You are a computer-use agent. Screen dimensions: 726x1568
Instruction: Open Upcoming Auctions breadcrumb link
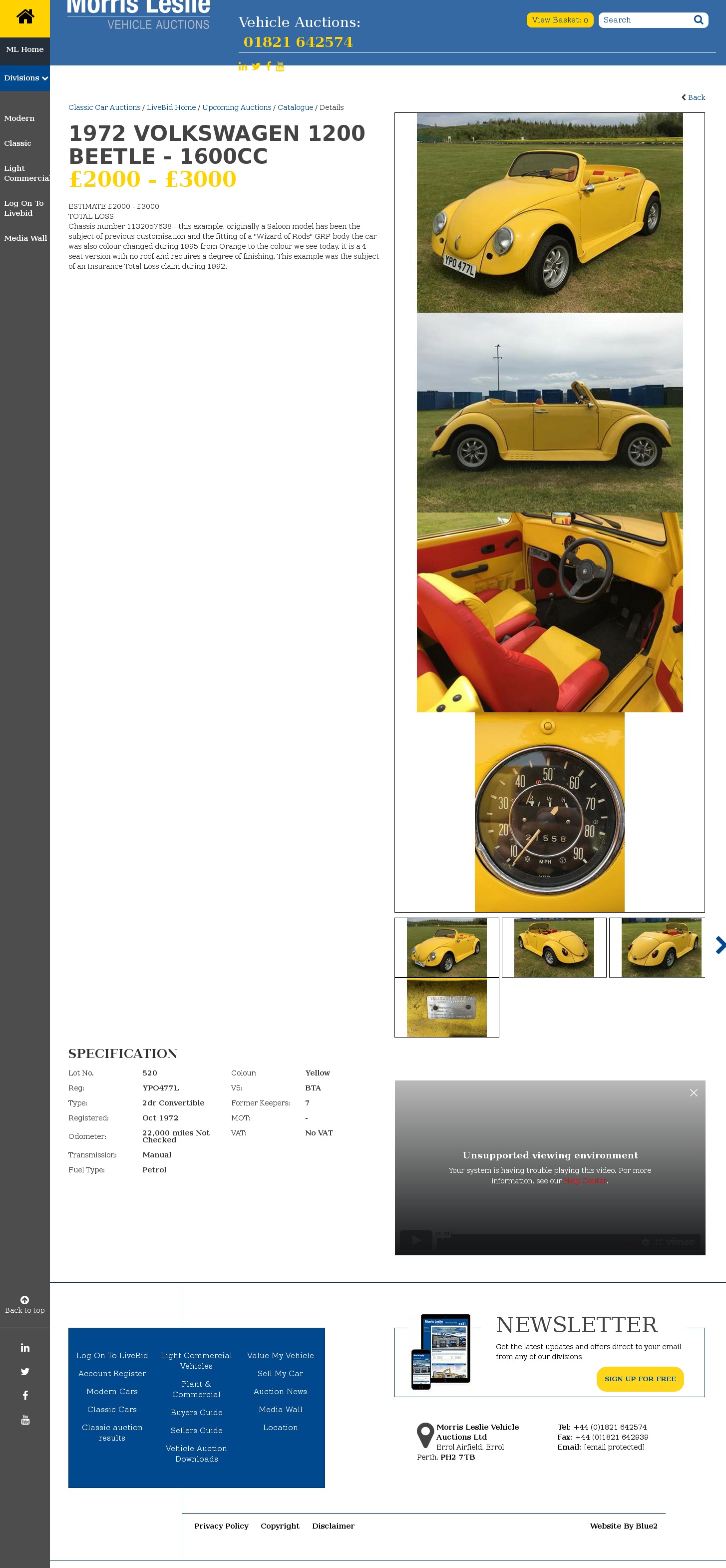click(x=236, y=108)
